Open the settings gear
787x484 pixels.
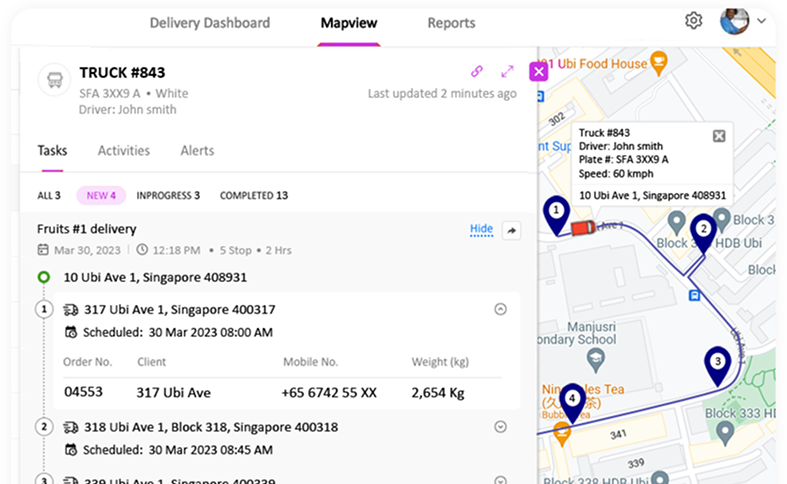pos(693,21)
